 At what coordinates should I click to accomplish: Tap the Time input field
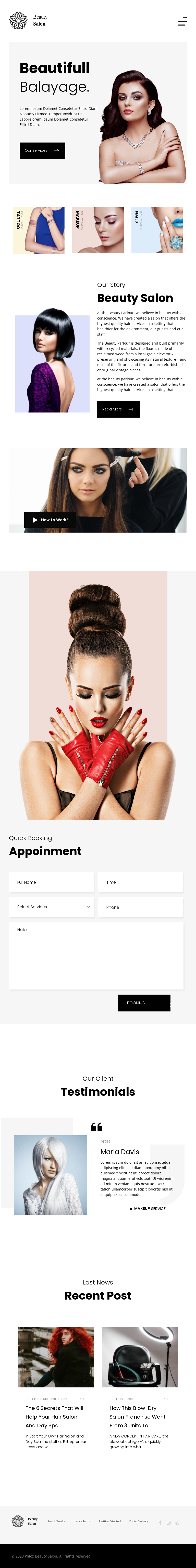click(x=140, y=882)
